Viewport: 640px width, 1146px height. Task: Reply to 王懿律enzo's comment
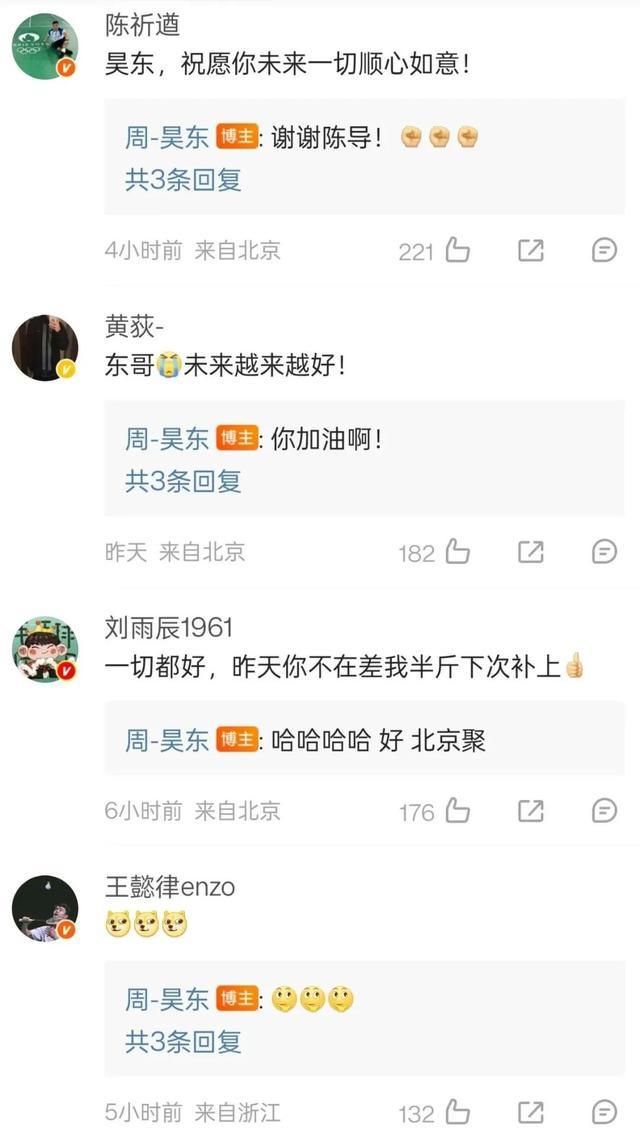tap(604, 1112)
